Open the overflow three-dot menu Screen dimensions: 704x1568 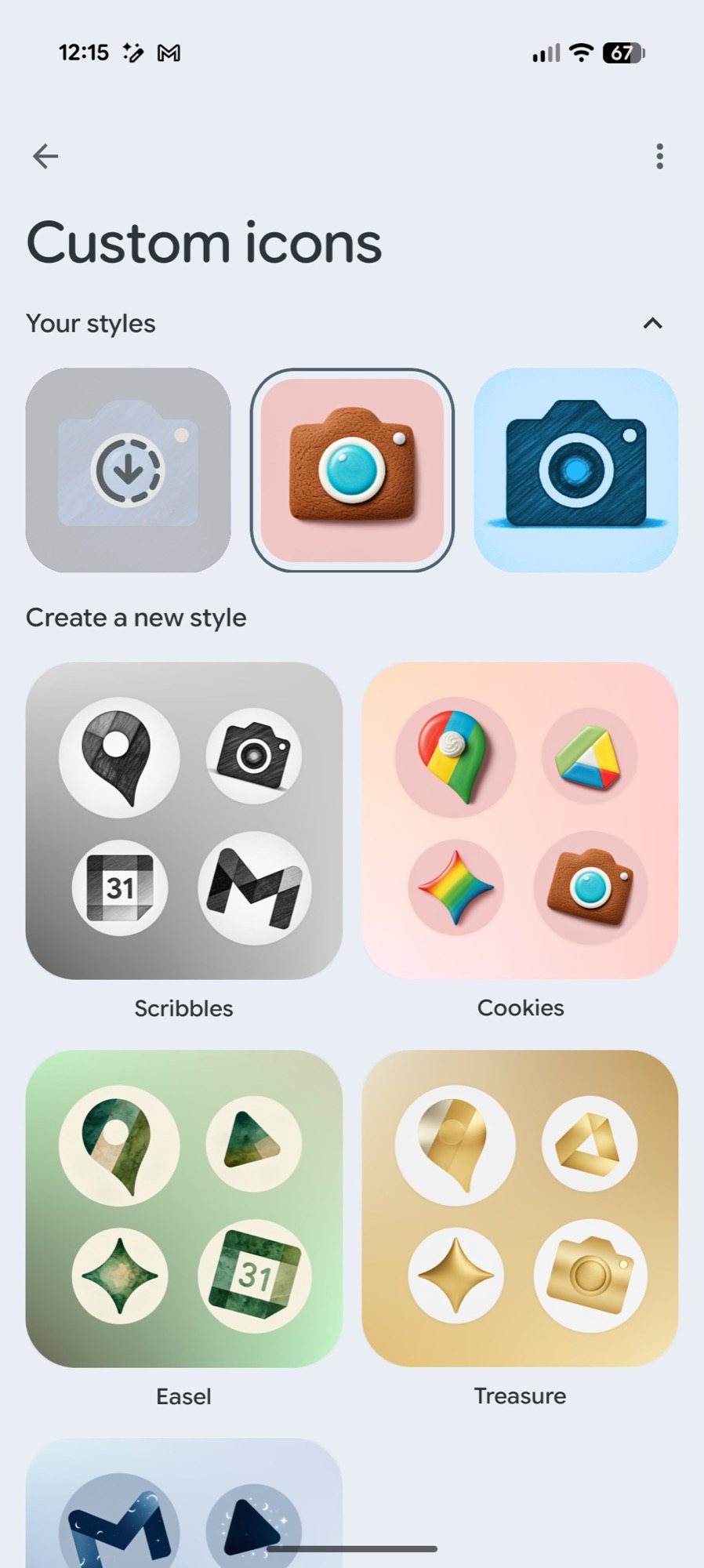pos(659,156)
